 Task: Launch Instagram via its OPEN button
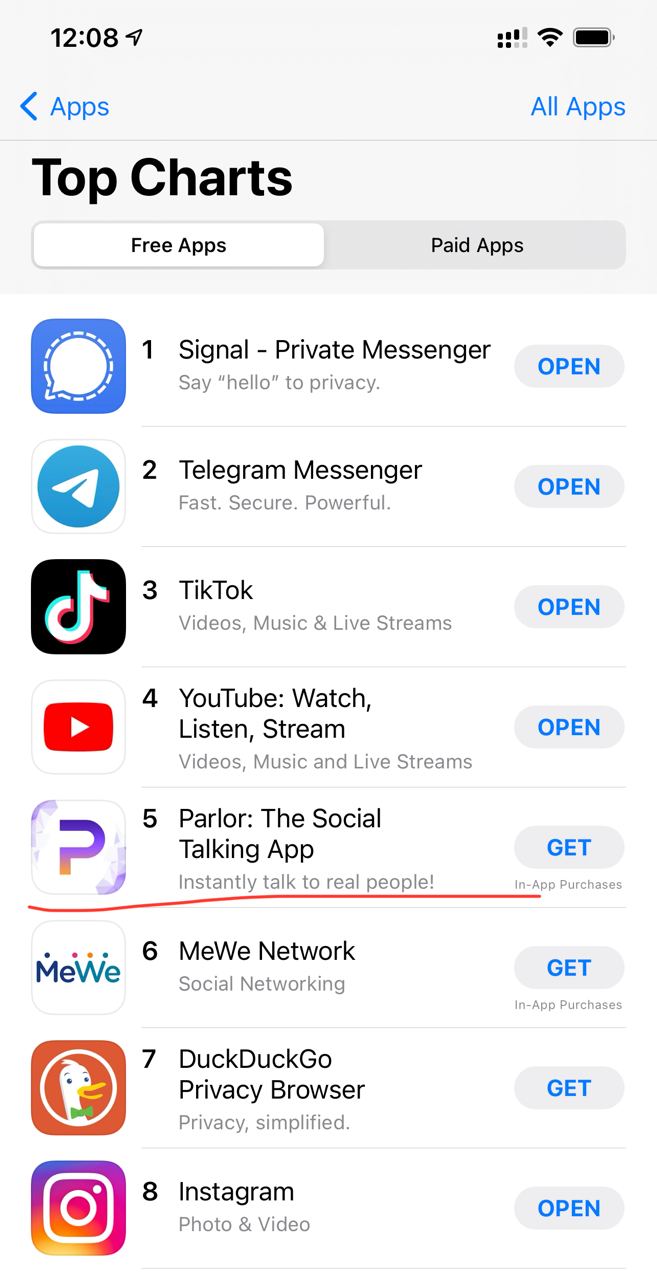pyautogui.click(x=568, y=1208)
